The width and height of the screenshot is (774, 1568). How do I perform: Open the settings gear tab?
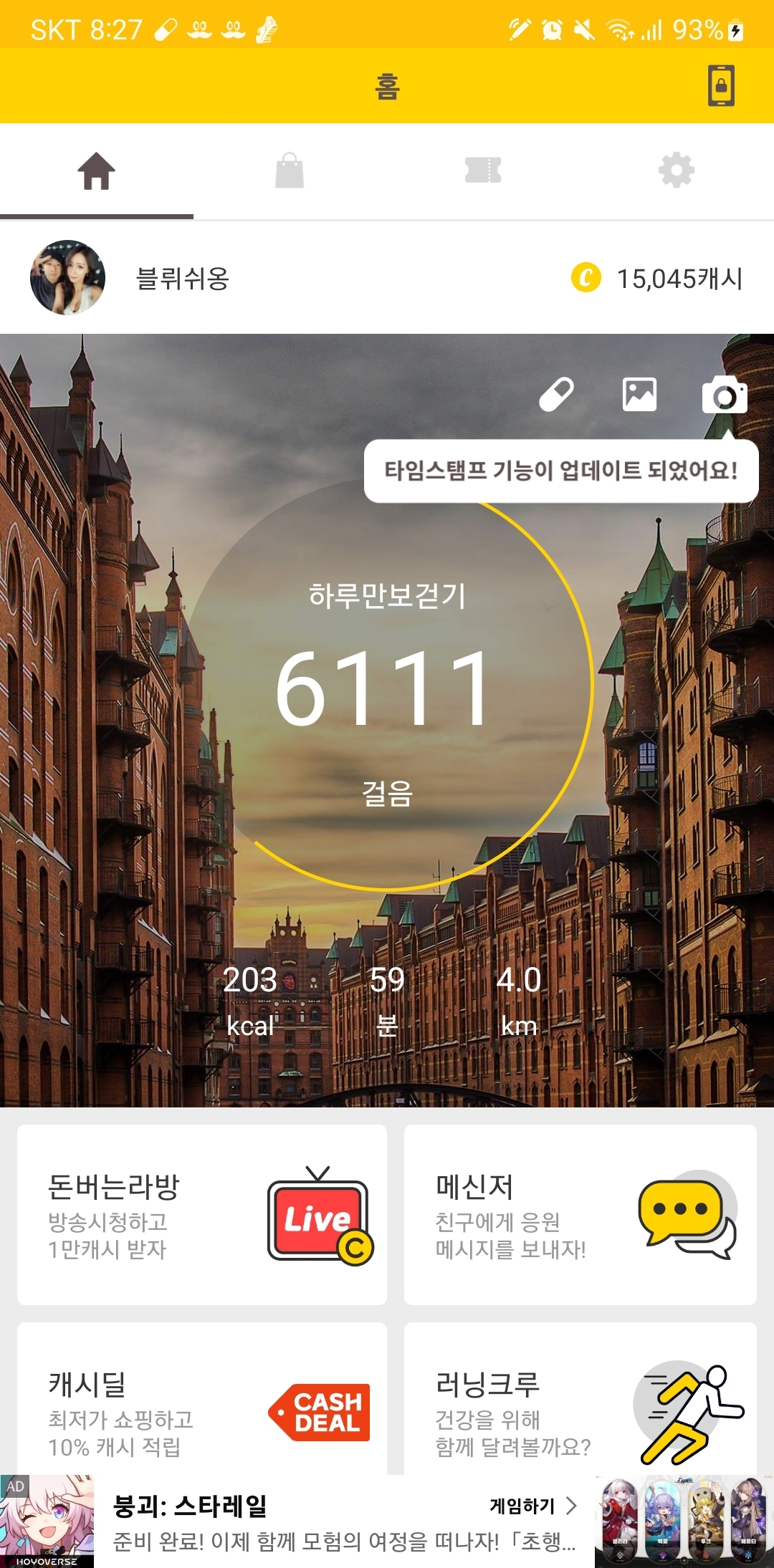(677, 171)
